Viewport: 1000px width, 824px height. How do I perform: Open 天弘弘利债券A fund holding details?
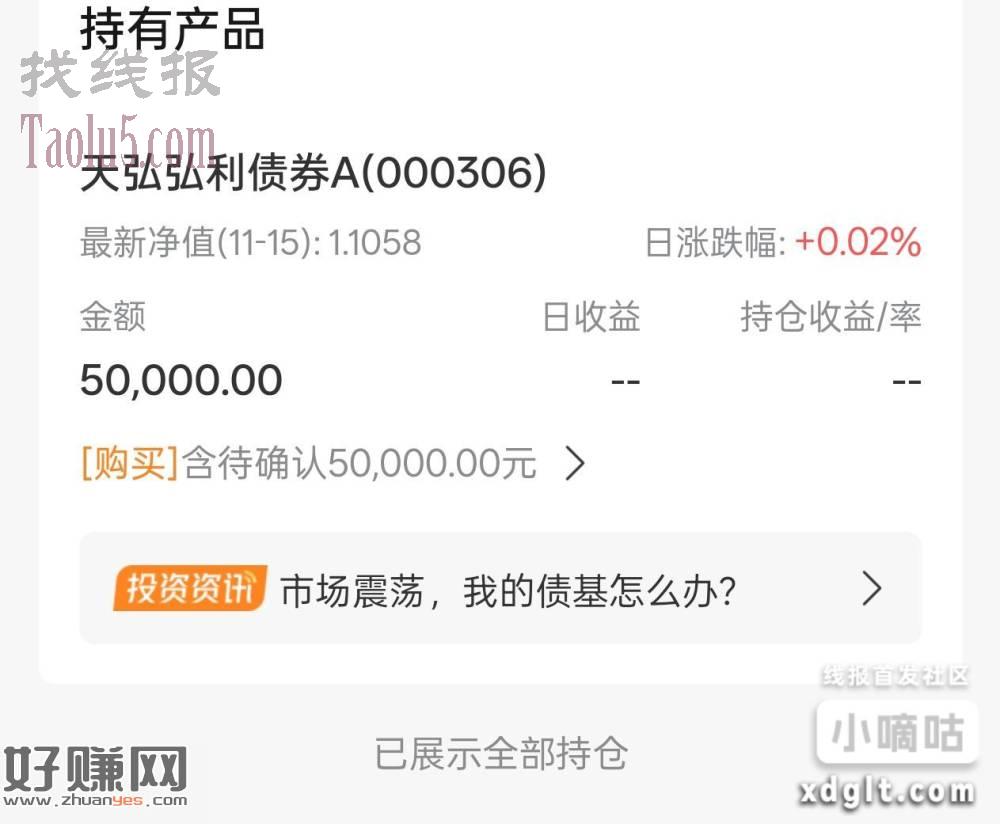(x=314, y=175)
